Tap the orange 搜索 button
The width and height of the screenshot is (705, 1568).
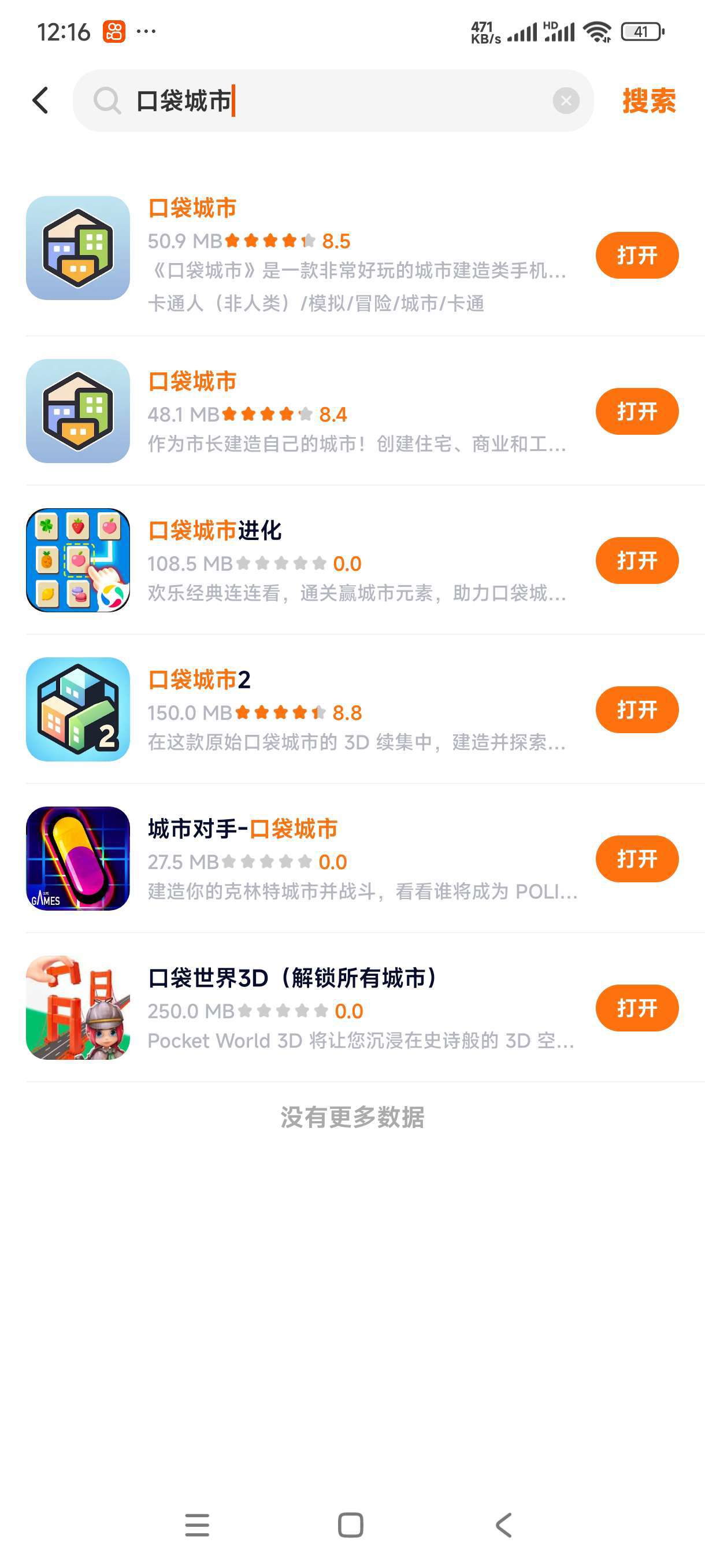[648, 101]
